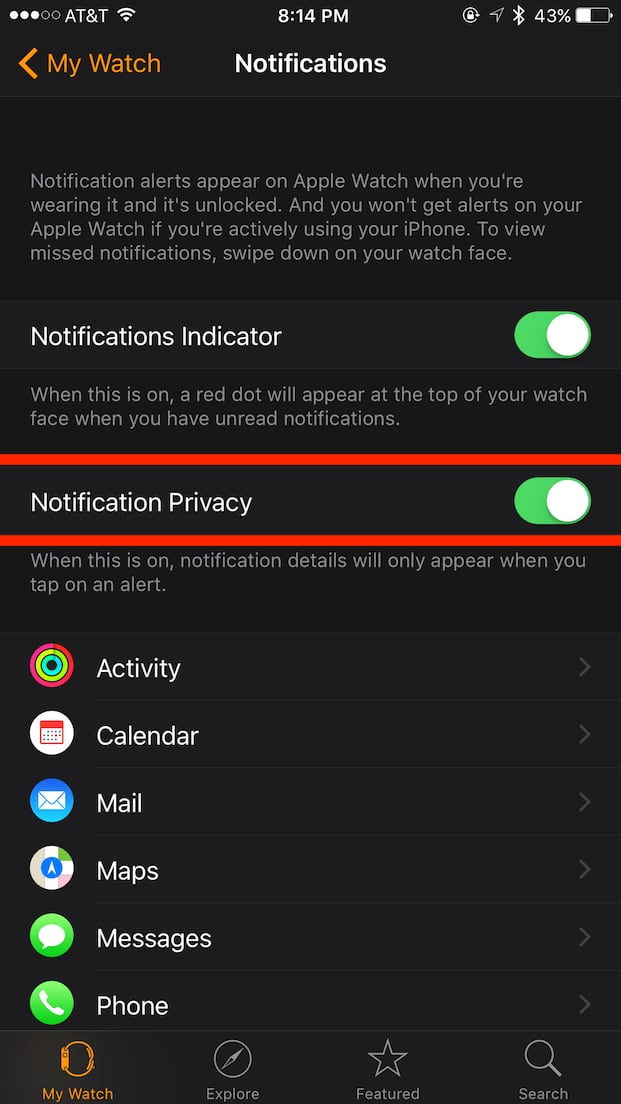Switch to the Explore tab
The width and height of the screenshot is (621, 1104).
232,1069
